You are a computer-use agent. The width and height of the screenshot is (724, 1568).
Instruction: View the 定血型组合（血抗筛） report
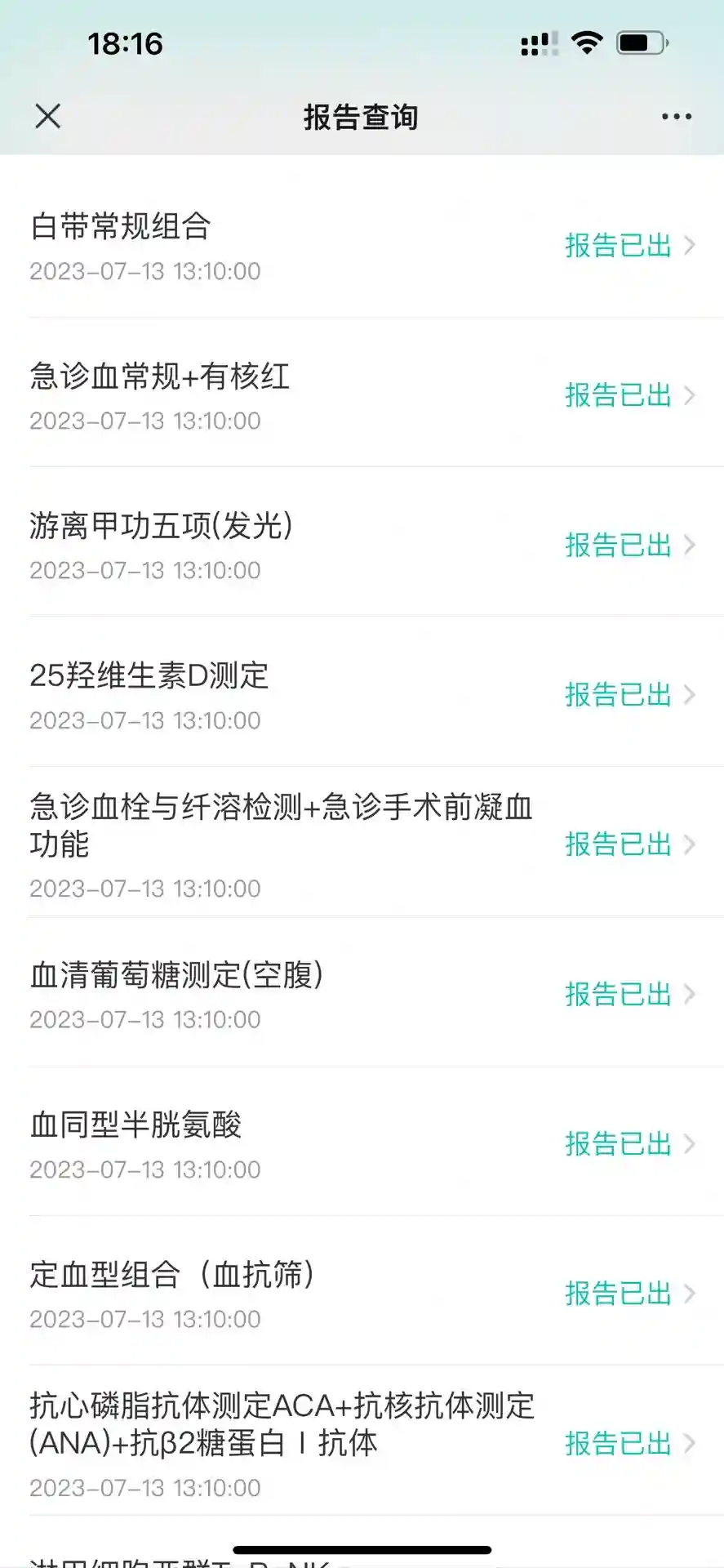point(362,1294)
